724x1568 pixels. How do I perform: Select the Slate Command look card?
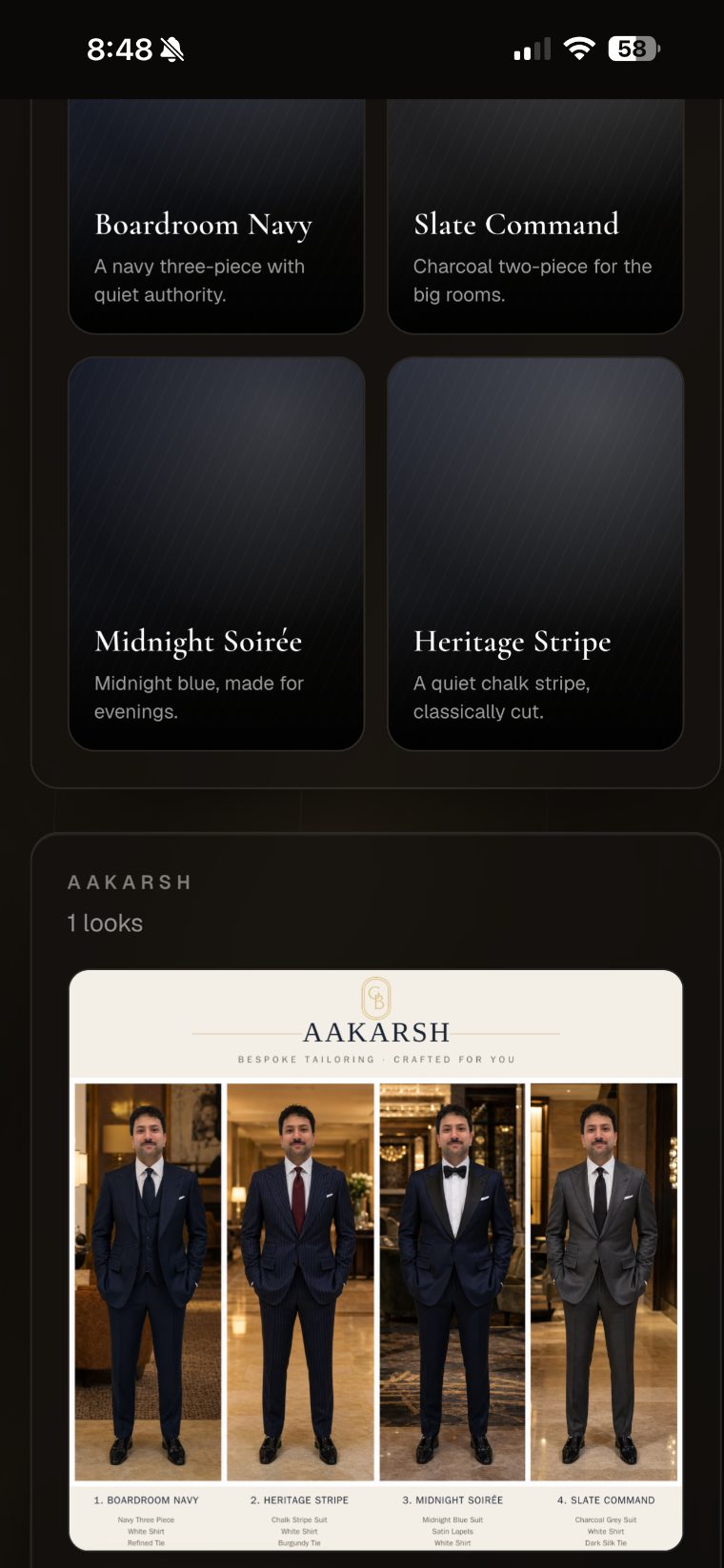[535, 217]
